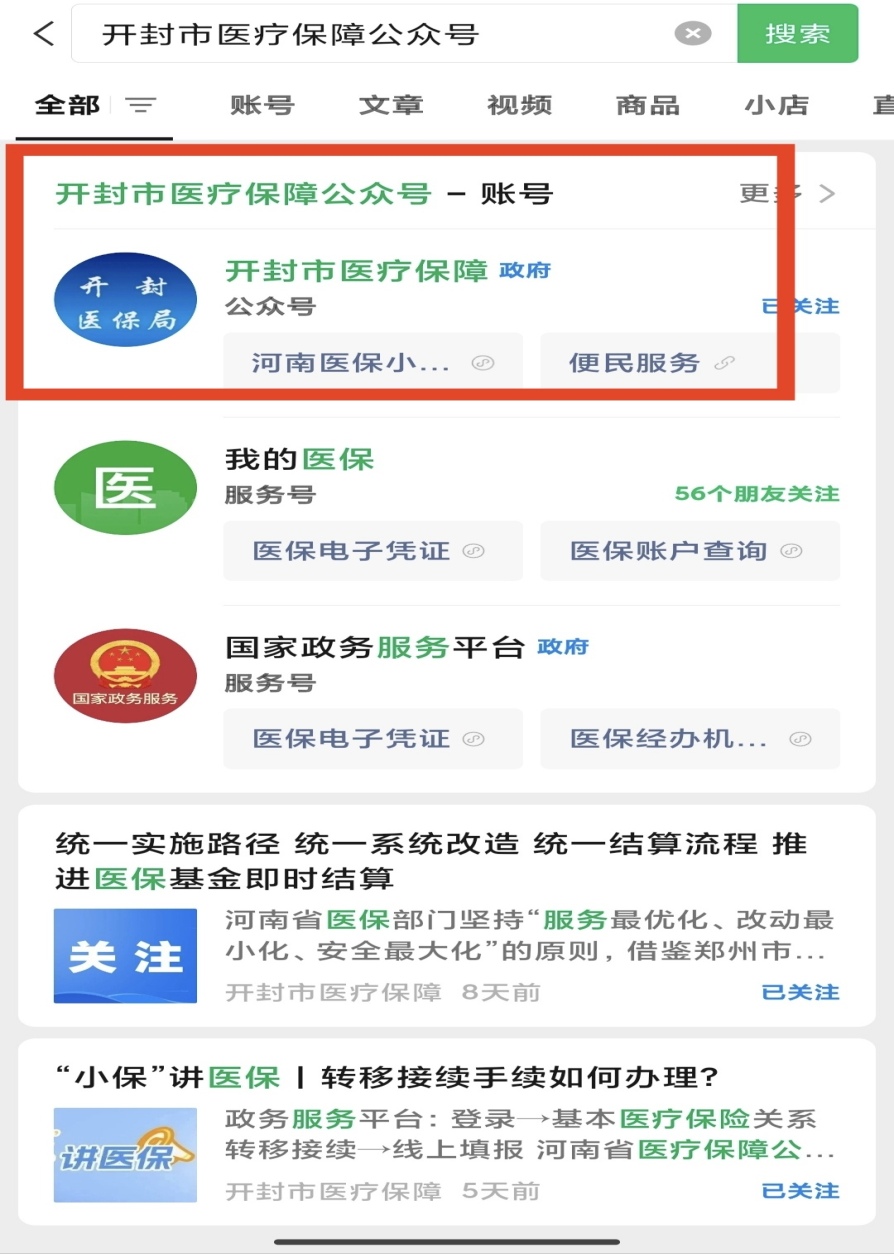Screen dimensions: 894x1254
Task: Read the 推进医保基金即时结算 article
Action: coord(430,861)
